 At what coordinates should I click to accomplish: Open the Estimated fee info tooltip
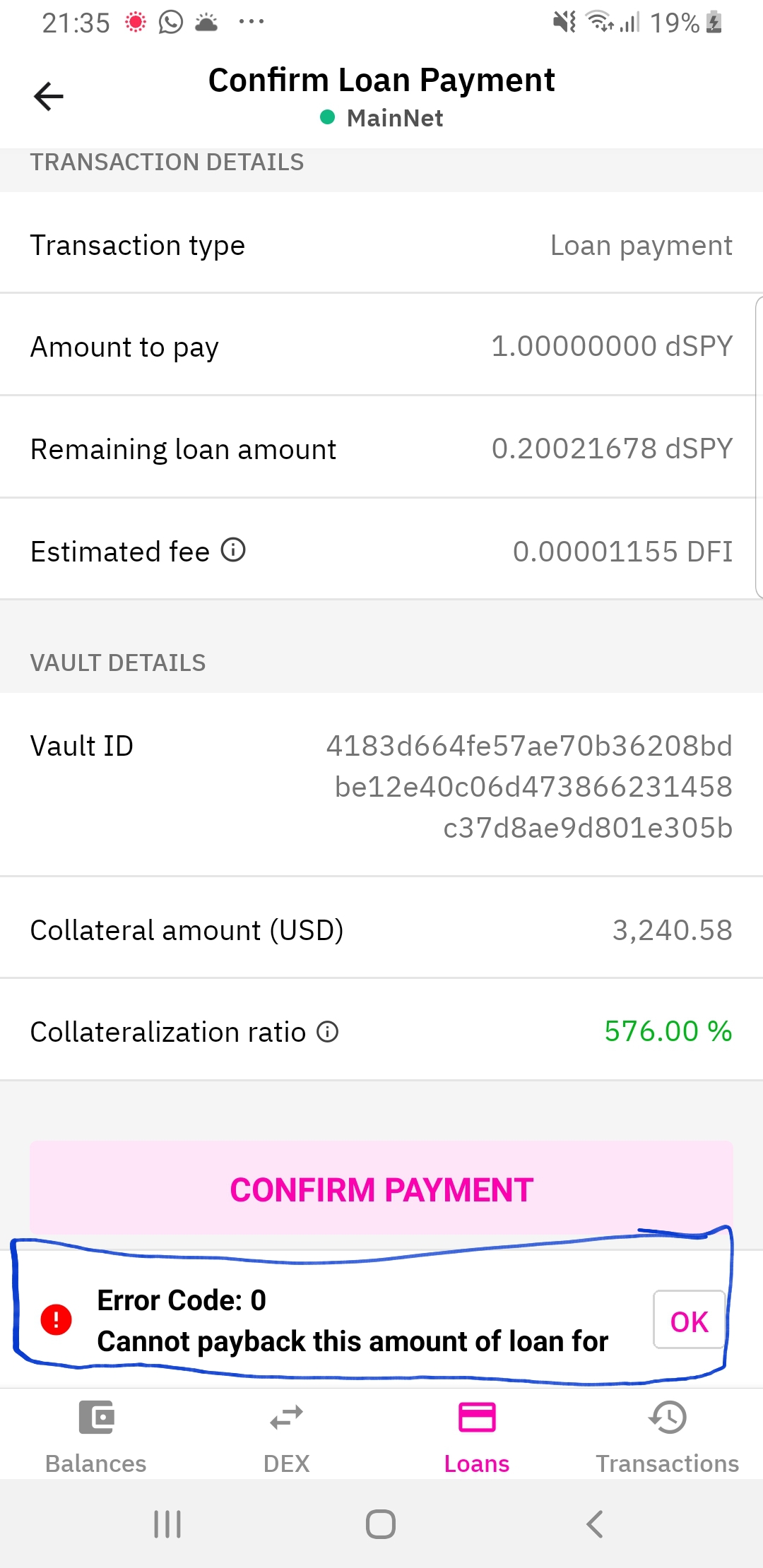[233, 550]
